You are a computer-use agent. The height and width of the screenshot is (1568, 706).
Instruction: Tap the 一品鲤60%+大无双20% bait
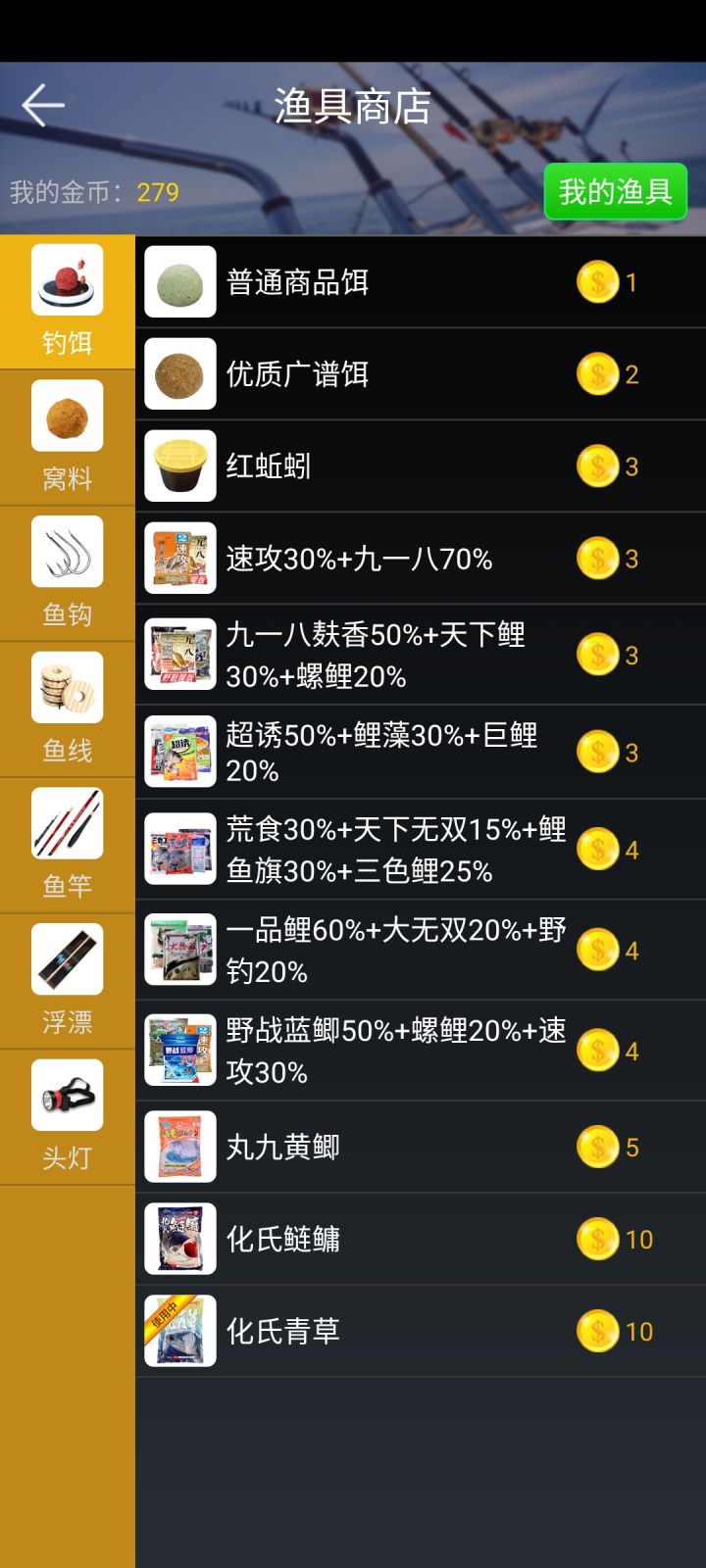[x=420, y=951]
